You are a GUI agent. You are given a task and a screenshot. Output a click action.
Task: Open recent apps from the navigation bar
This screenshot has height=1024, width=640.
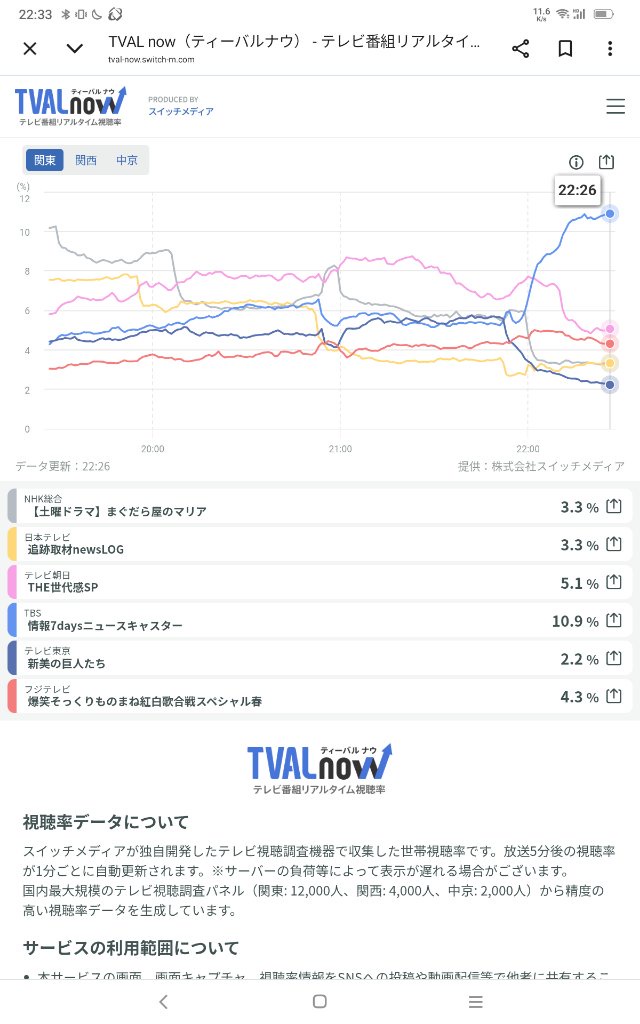(476, 1001)
